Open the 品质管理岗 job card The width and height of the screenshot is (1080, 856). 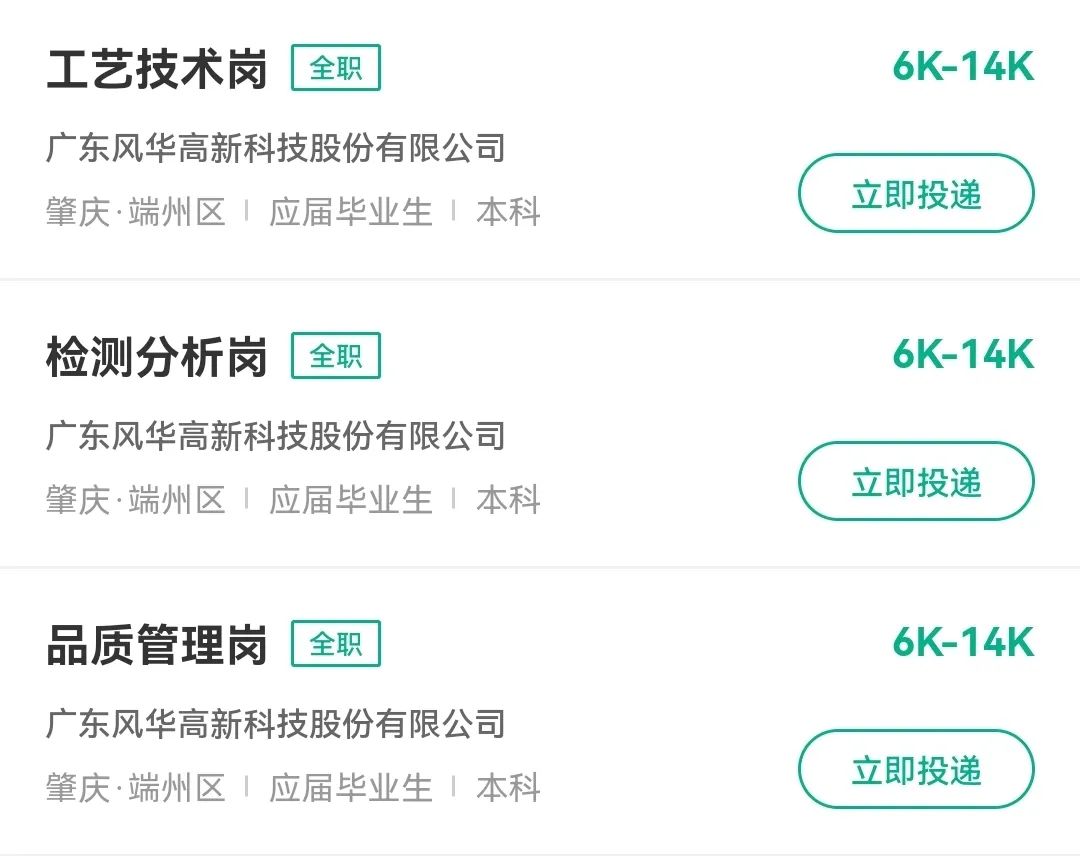coord(157,646)
